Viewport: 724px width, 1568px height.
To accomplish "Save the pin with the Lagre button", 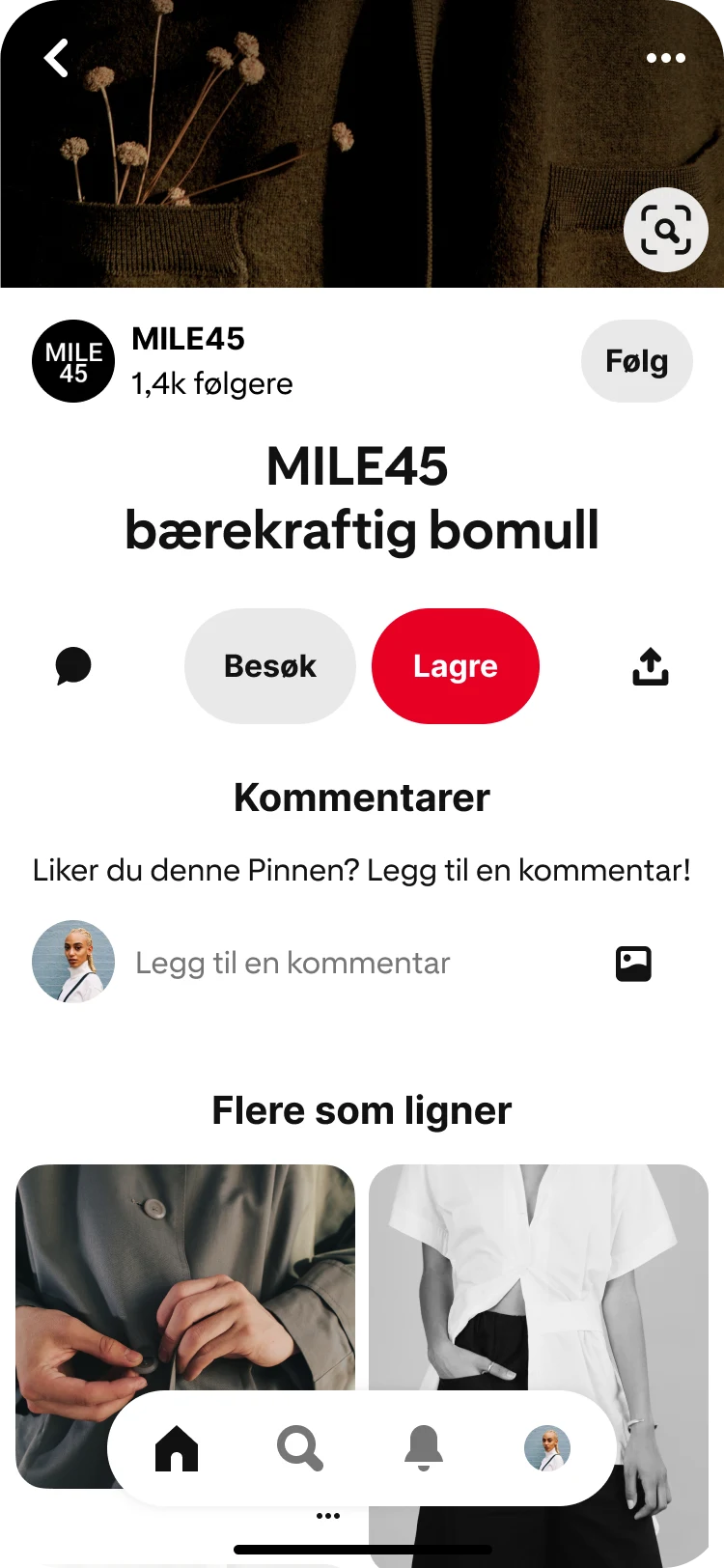I will coord(455,665).
